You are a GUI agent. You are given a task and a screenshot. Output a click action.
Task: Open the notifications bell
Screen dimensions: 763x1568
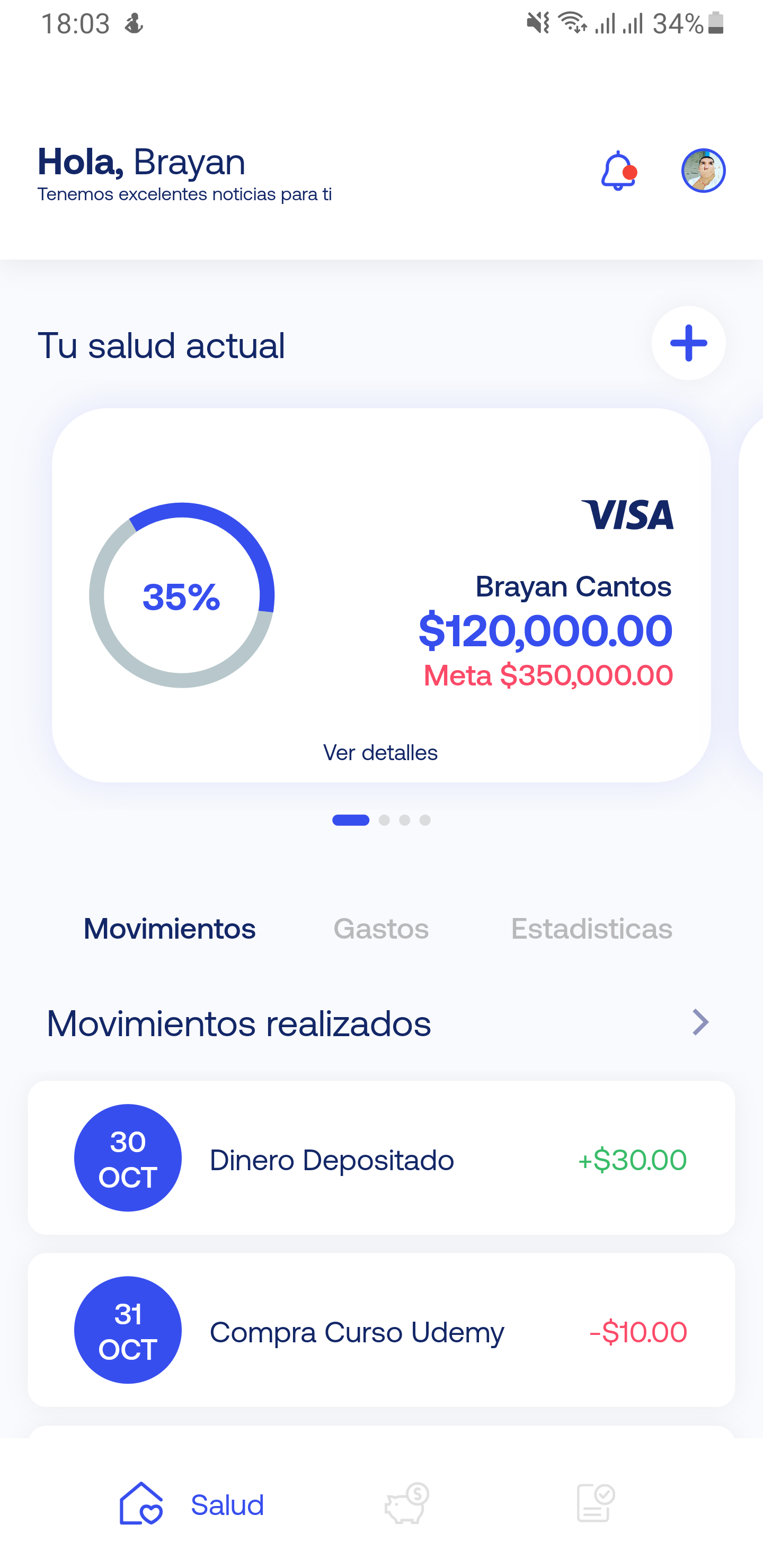pos(618,171)
